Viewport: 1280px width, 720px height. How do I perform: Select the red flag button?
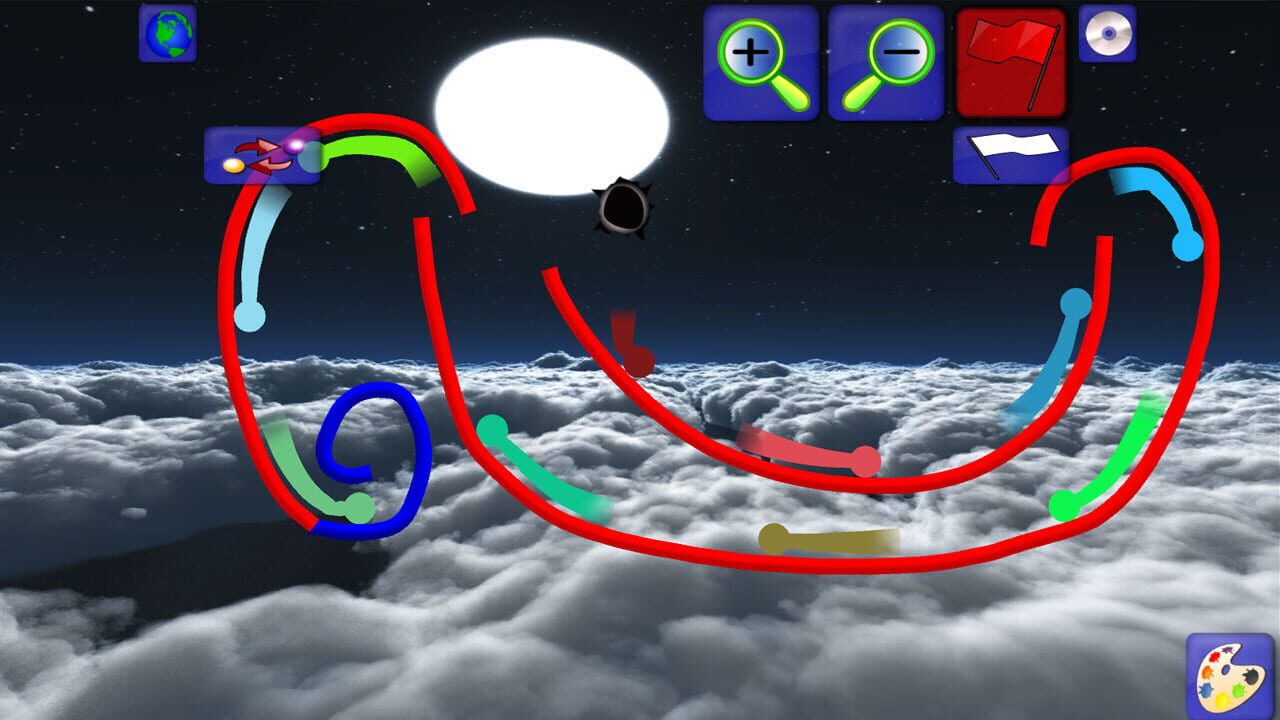1011,62
